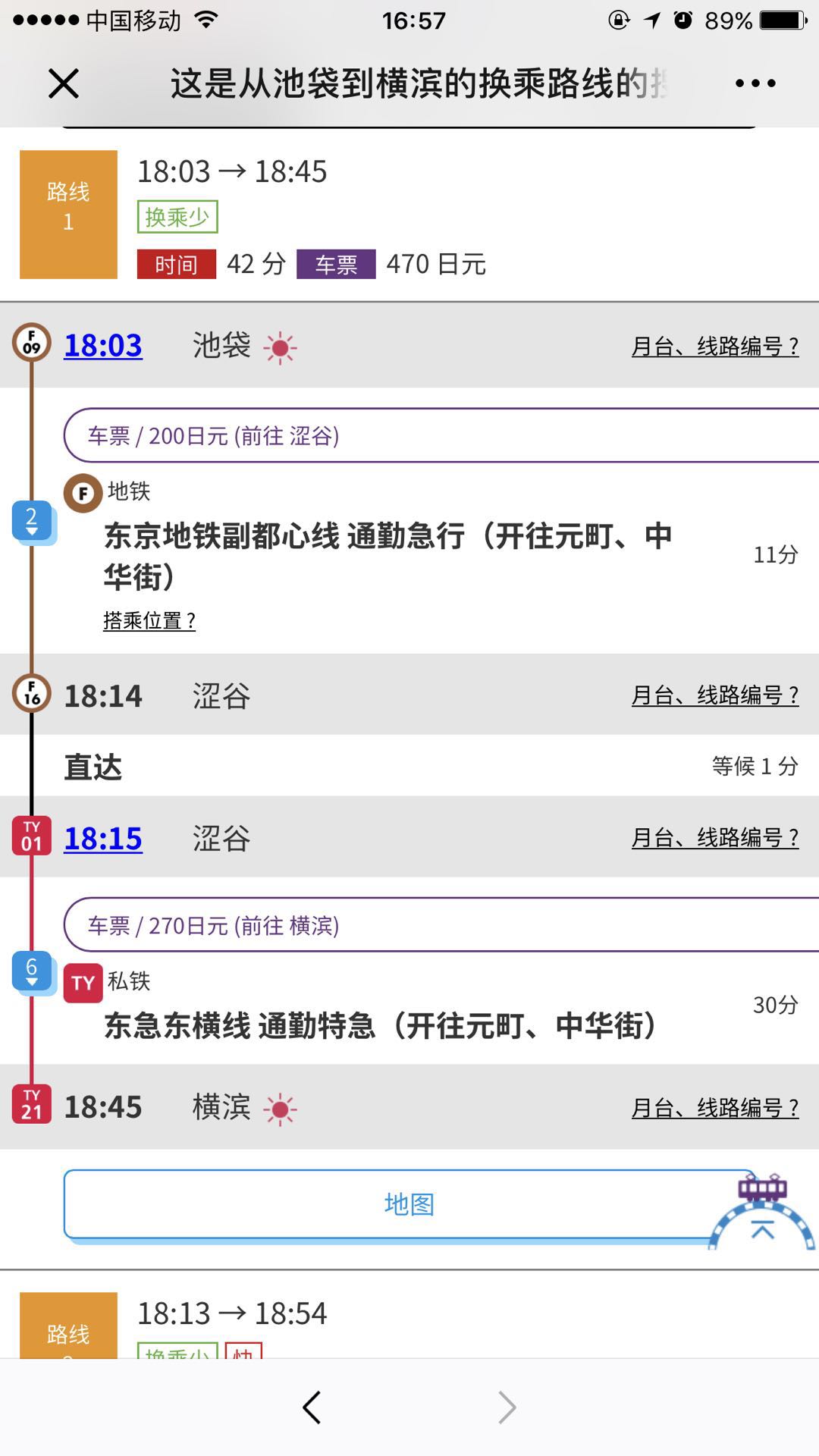Check platform and line number for 横滨
Screen dimensions: 819x1456
714,1108
